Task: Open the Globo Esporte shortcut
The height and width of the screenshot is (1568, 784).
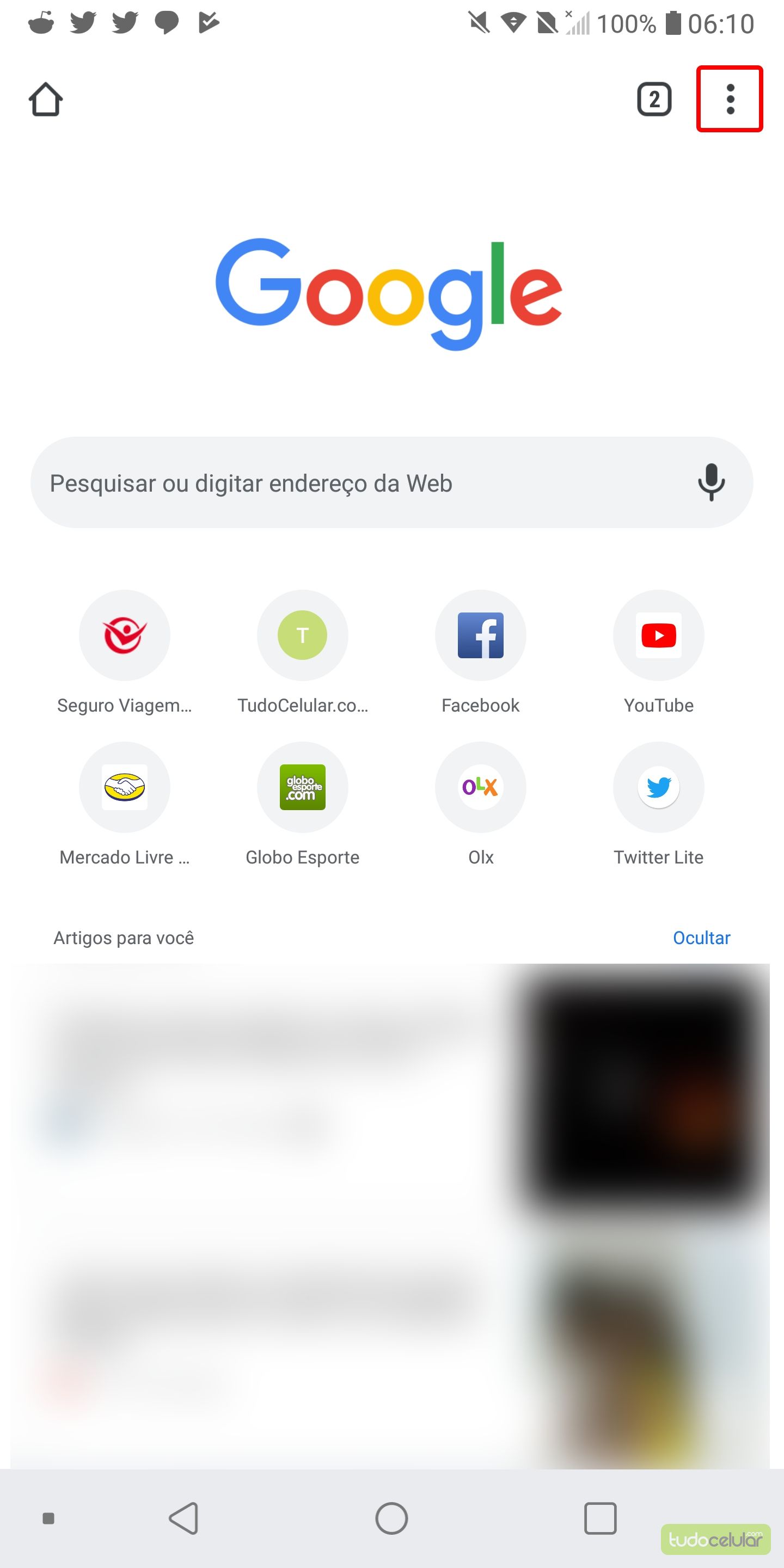Action: click(x=303, y=787)
